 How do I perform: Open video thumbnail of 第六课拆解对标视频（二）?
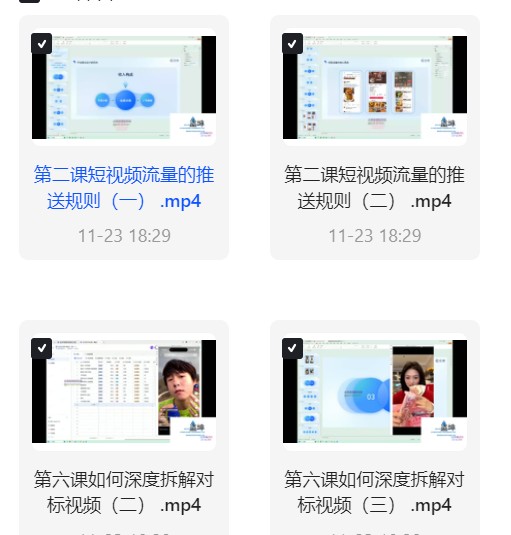124,392
